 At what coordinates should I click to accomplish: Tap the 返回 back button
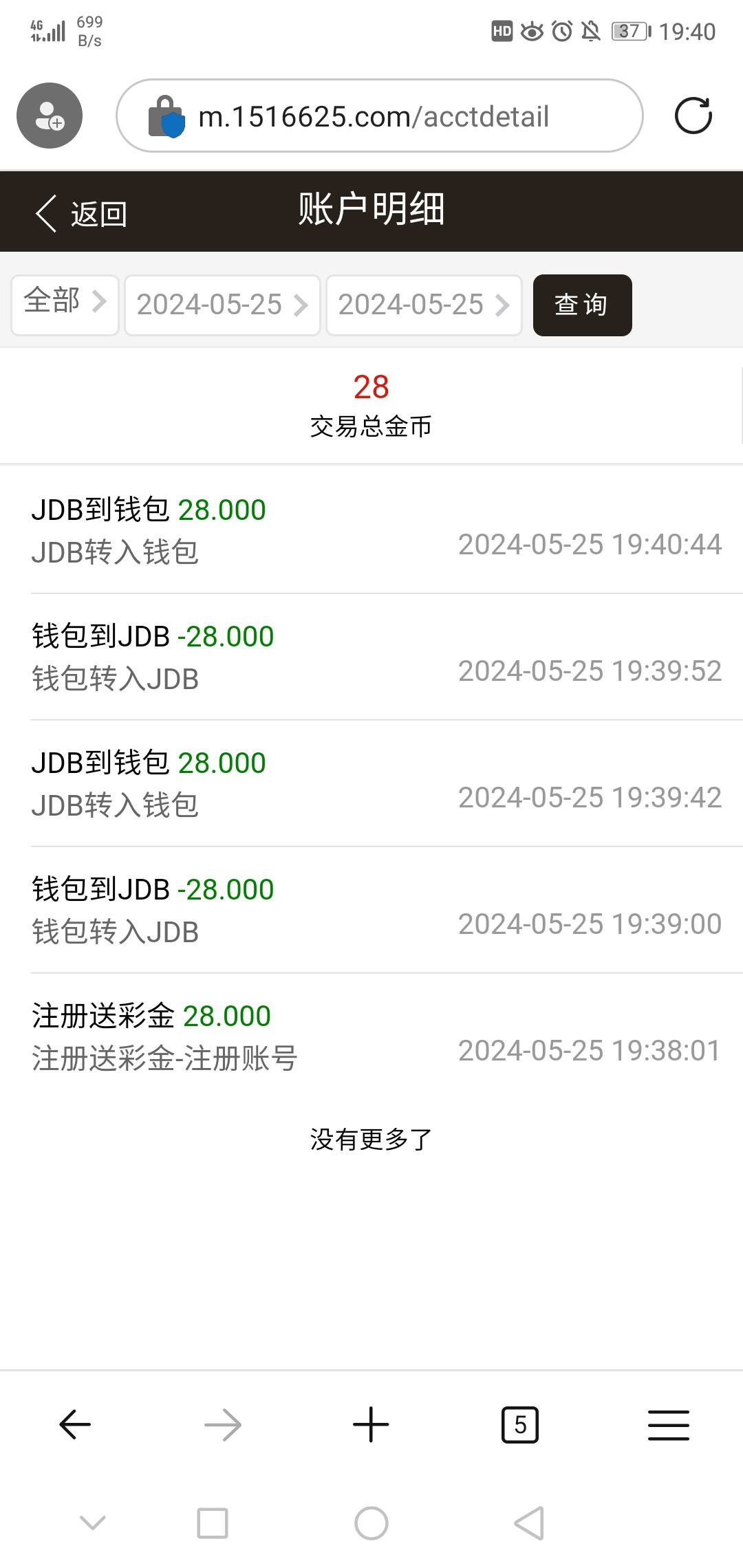(81, 214)
